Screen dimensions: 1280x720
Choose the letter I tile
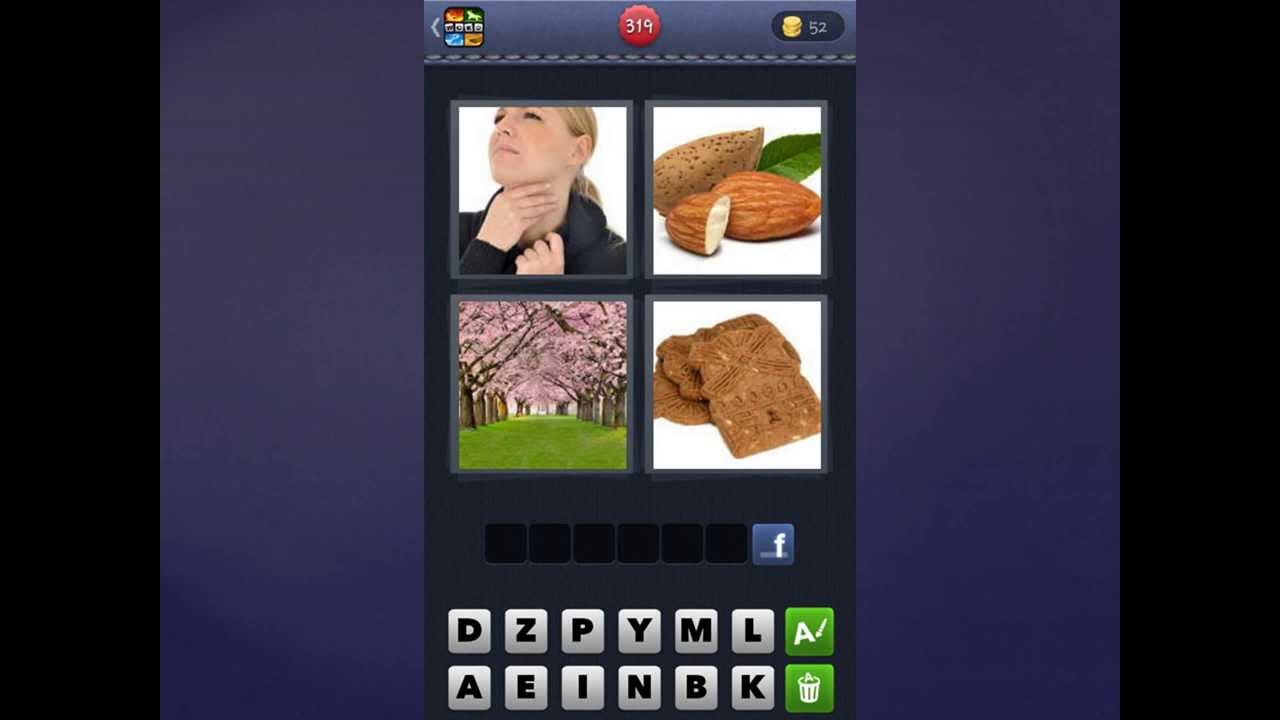[582, 688]
